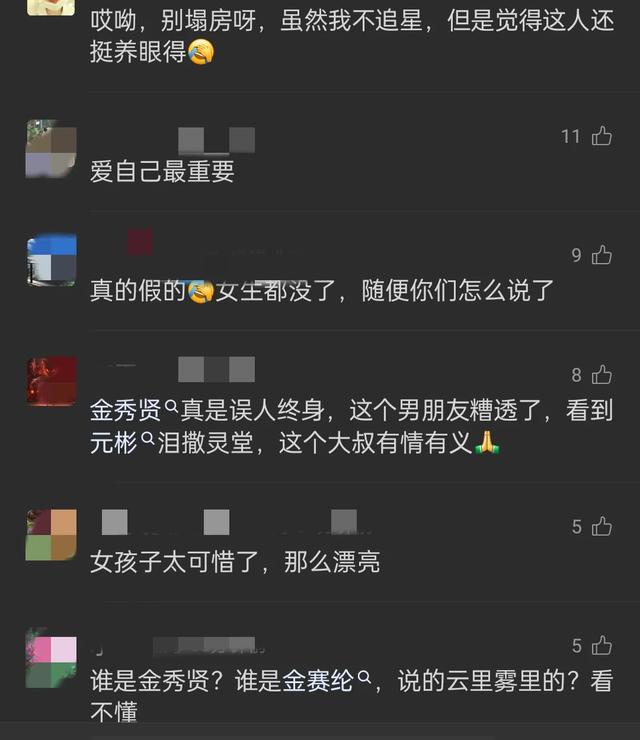Like the comment 女孩子太可惜了
The image size is (640, 740).
[x=601, y=526]
